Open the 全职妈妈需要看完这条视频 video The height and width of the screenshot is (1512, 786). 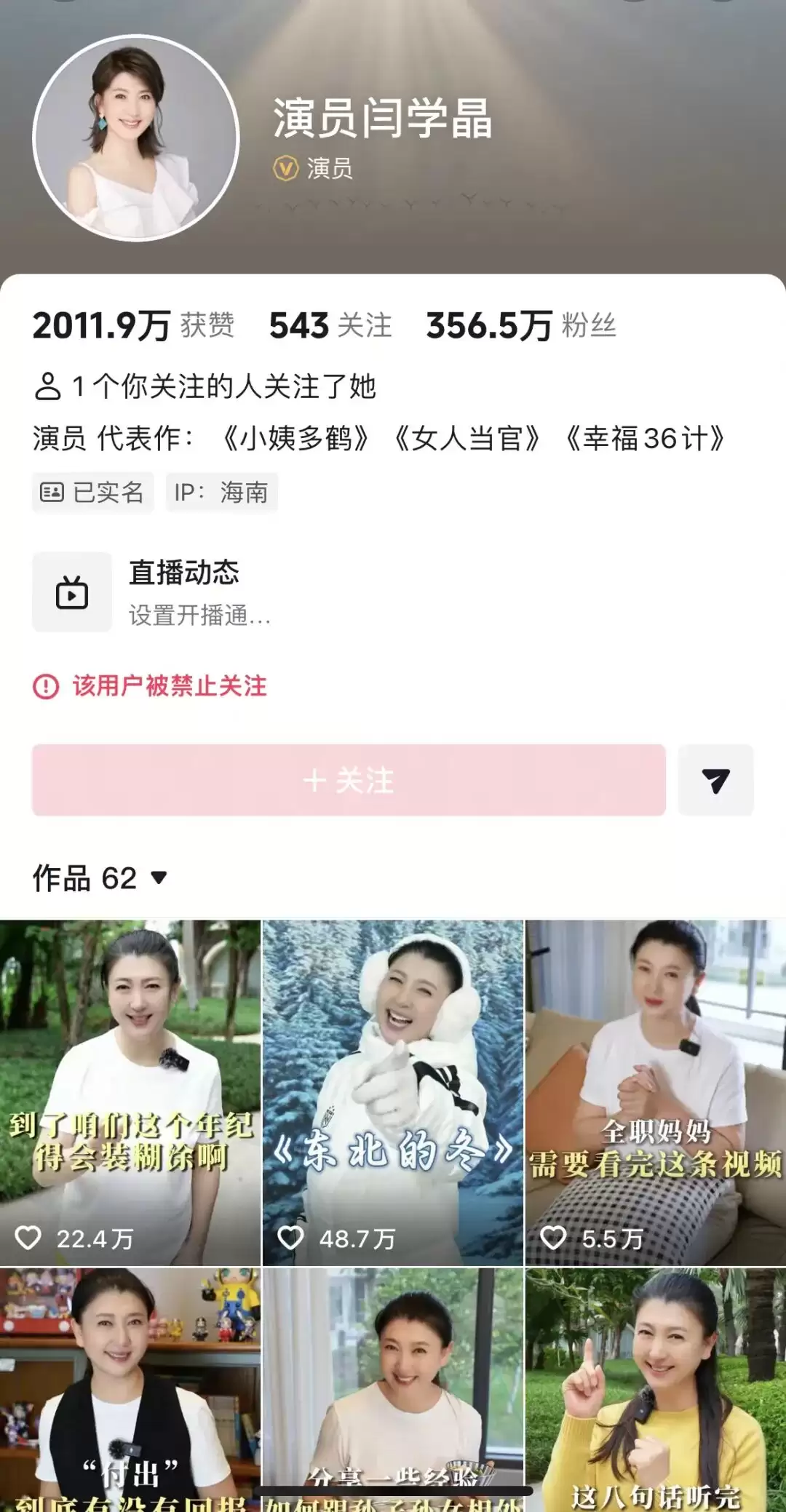coord(656,1091)
